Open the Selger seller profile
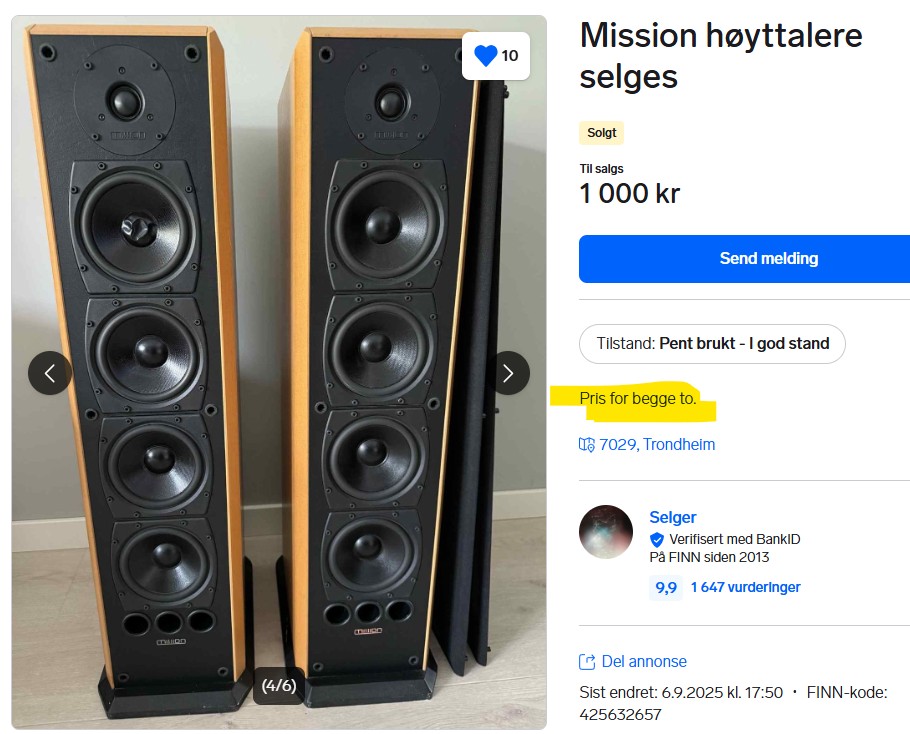Screen dimensions: 910x734 point(672,517)
